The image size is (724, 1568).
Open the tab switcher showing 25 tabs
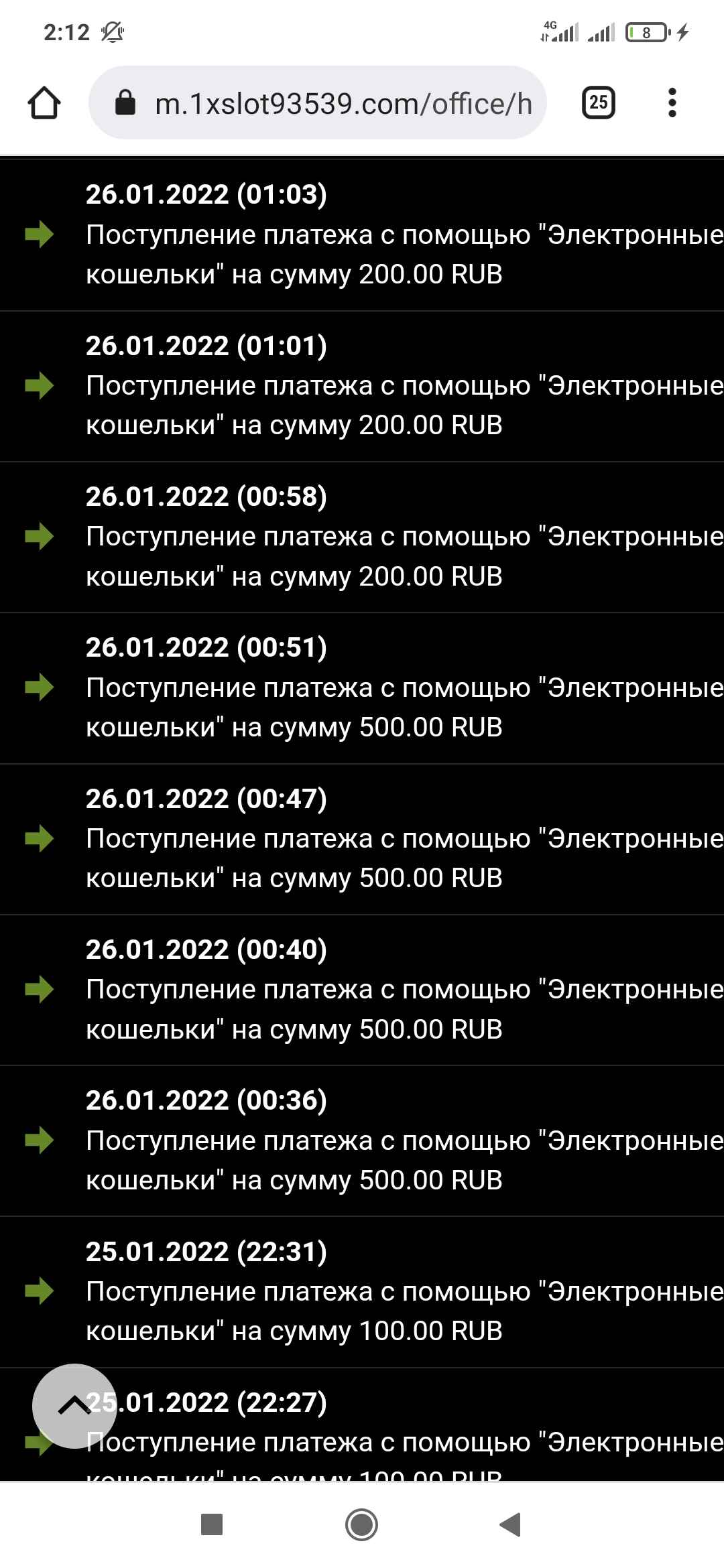pyautogui.click(x=598, y=103)
